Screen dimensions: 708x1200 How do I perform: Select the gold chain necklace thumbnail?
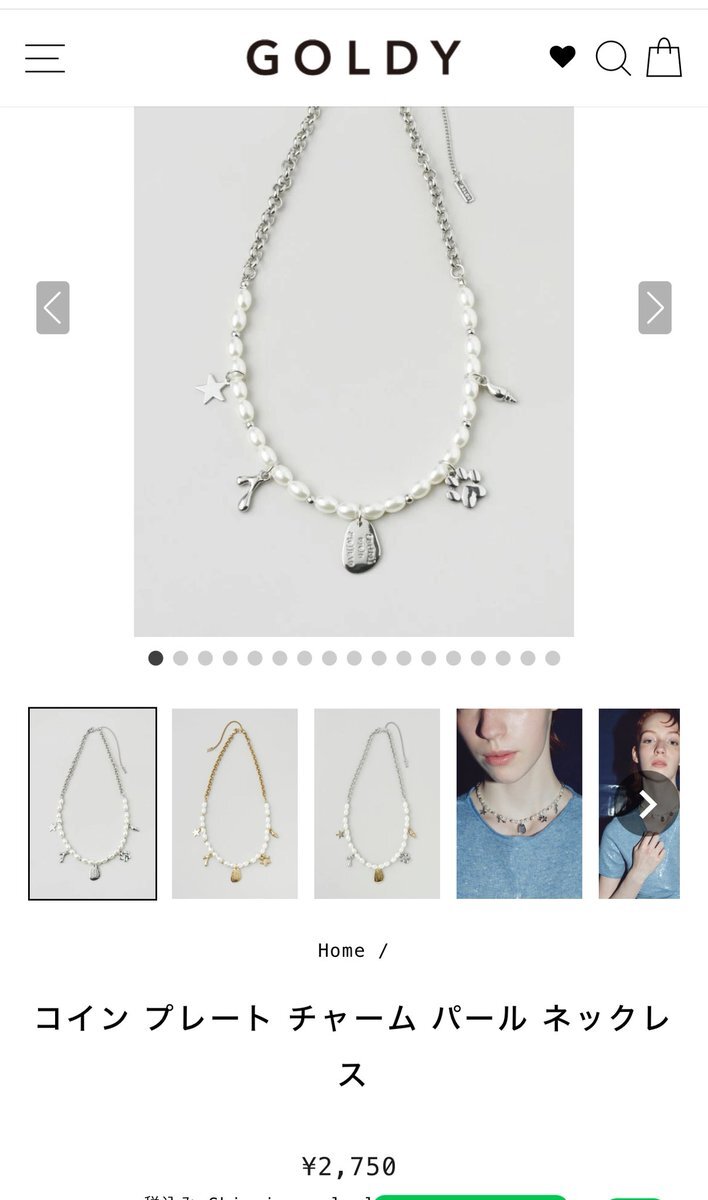(x=235, y=804)
